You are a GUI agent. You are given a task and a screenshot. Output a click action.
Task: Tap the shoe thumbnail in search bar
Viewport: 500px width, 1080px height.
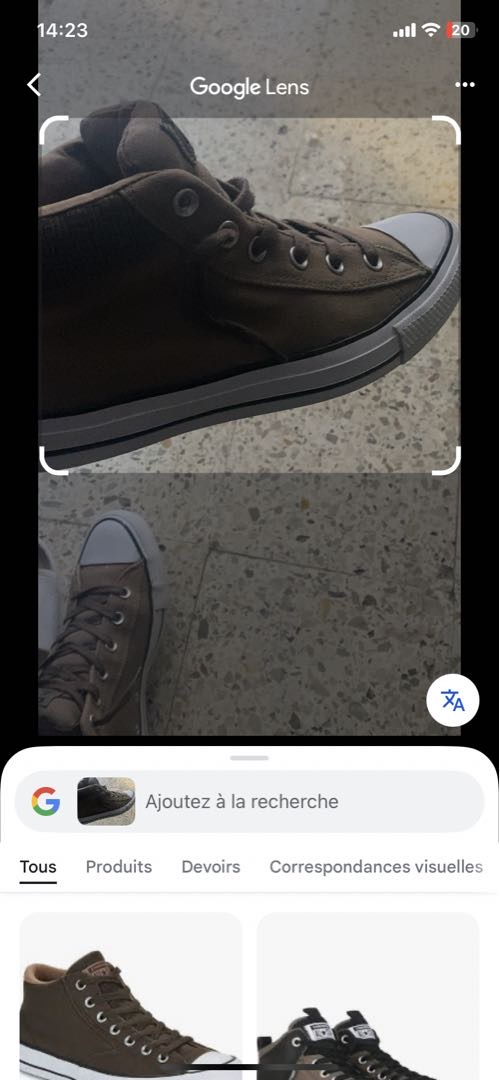106,801
